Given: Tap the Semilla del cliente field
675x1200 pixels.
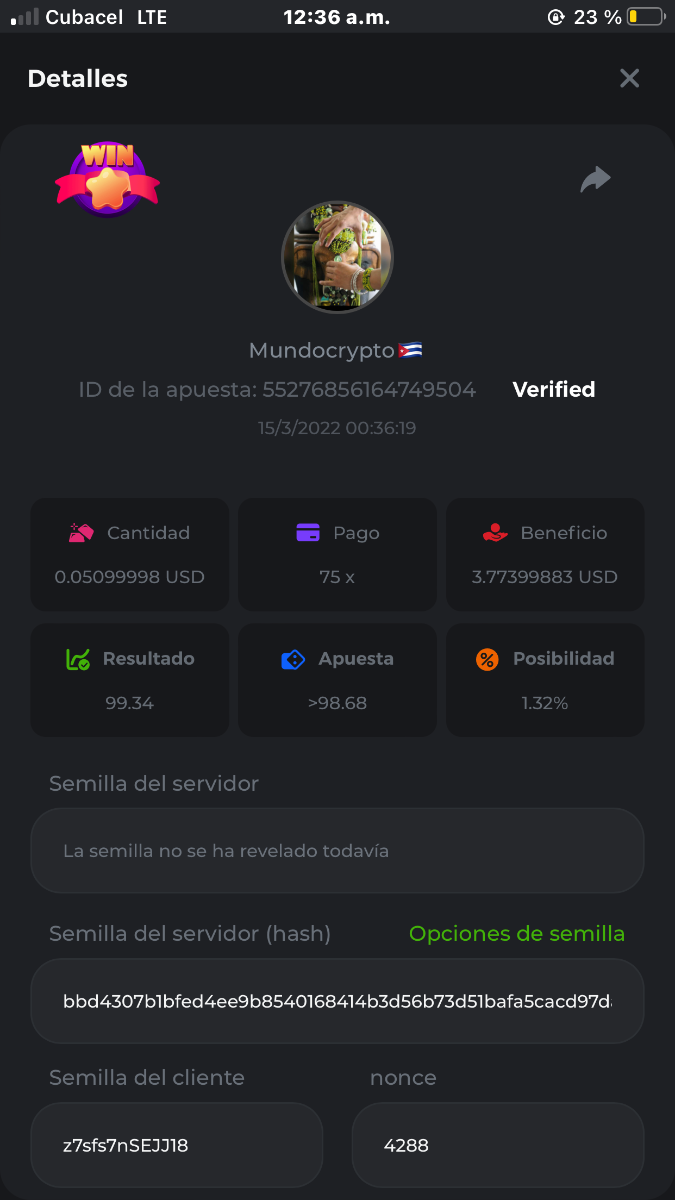Looking at the screenshot, I should tap(177, 1145).
